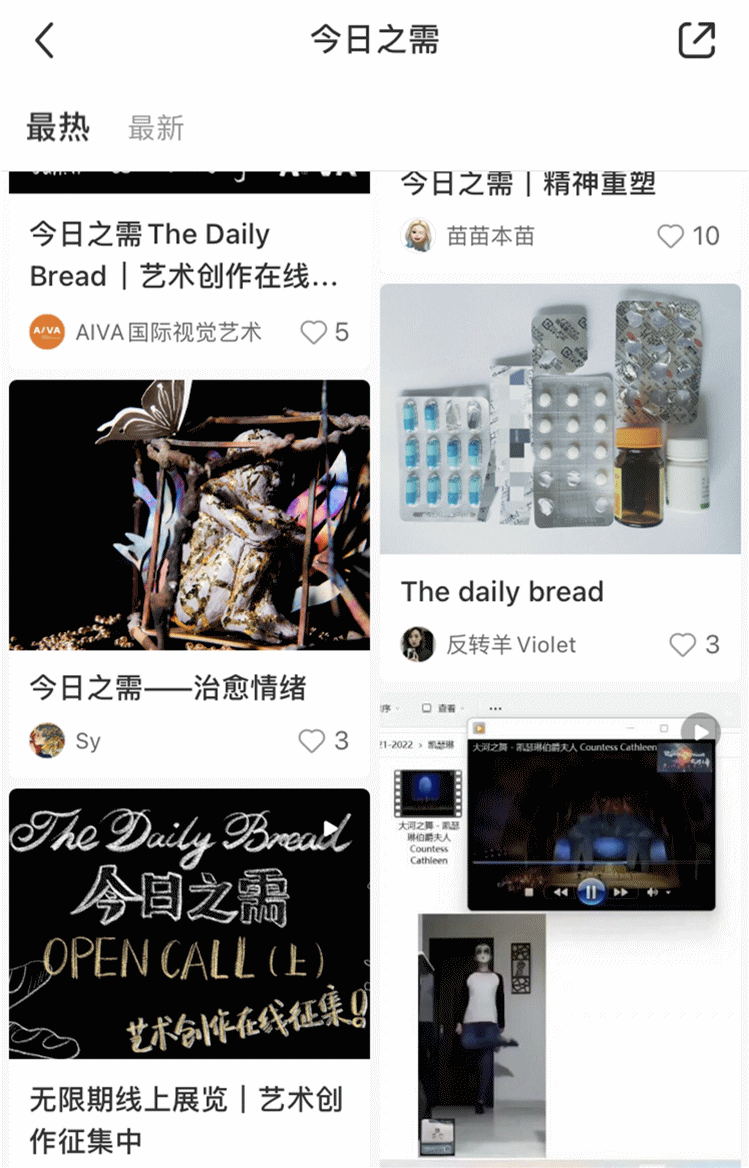Share the 今日之需 topic page
Screen dimensions: 749x1168
[697, 41]
